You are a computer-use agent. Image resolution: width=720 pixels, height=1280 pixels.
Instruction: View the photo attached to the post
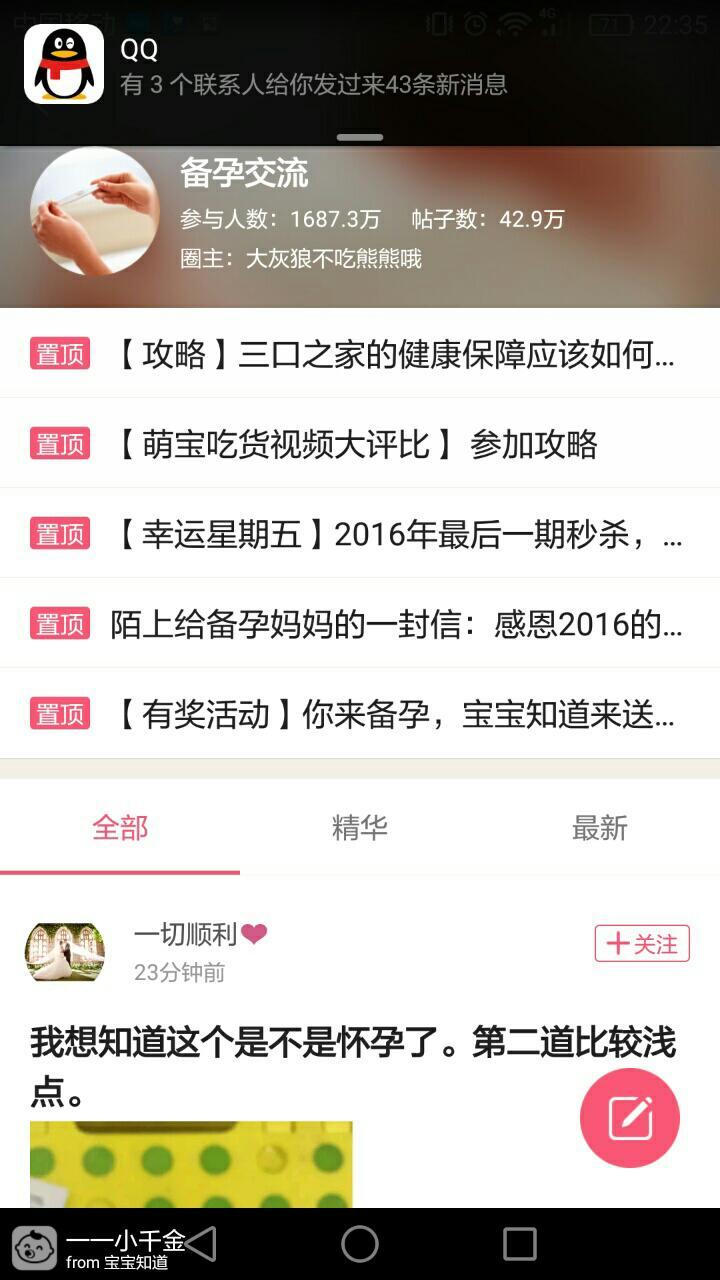click(x=190, y=1165)
